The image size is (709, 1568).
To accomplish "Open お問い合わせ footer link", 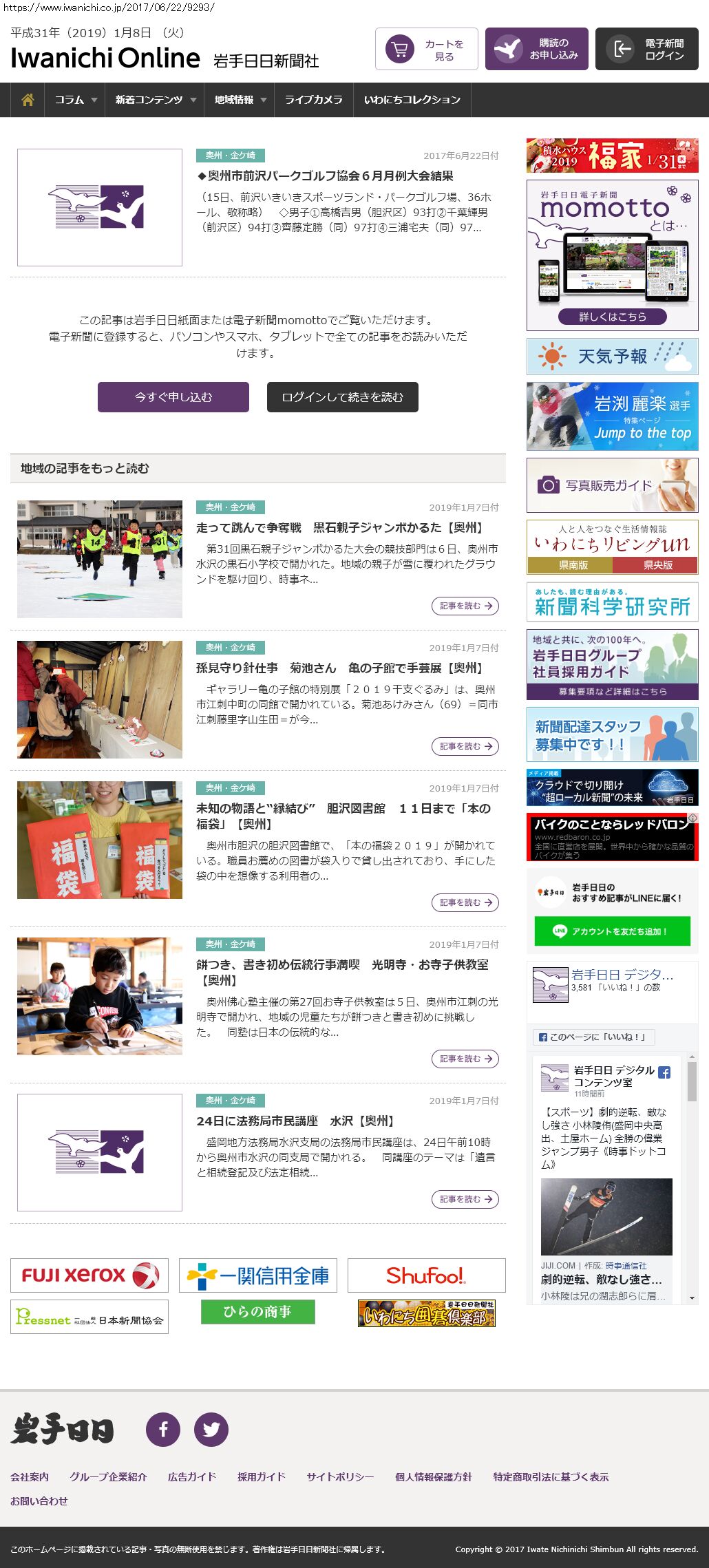I will point(39,1501).
